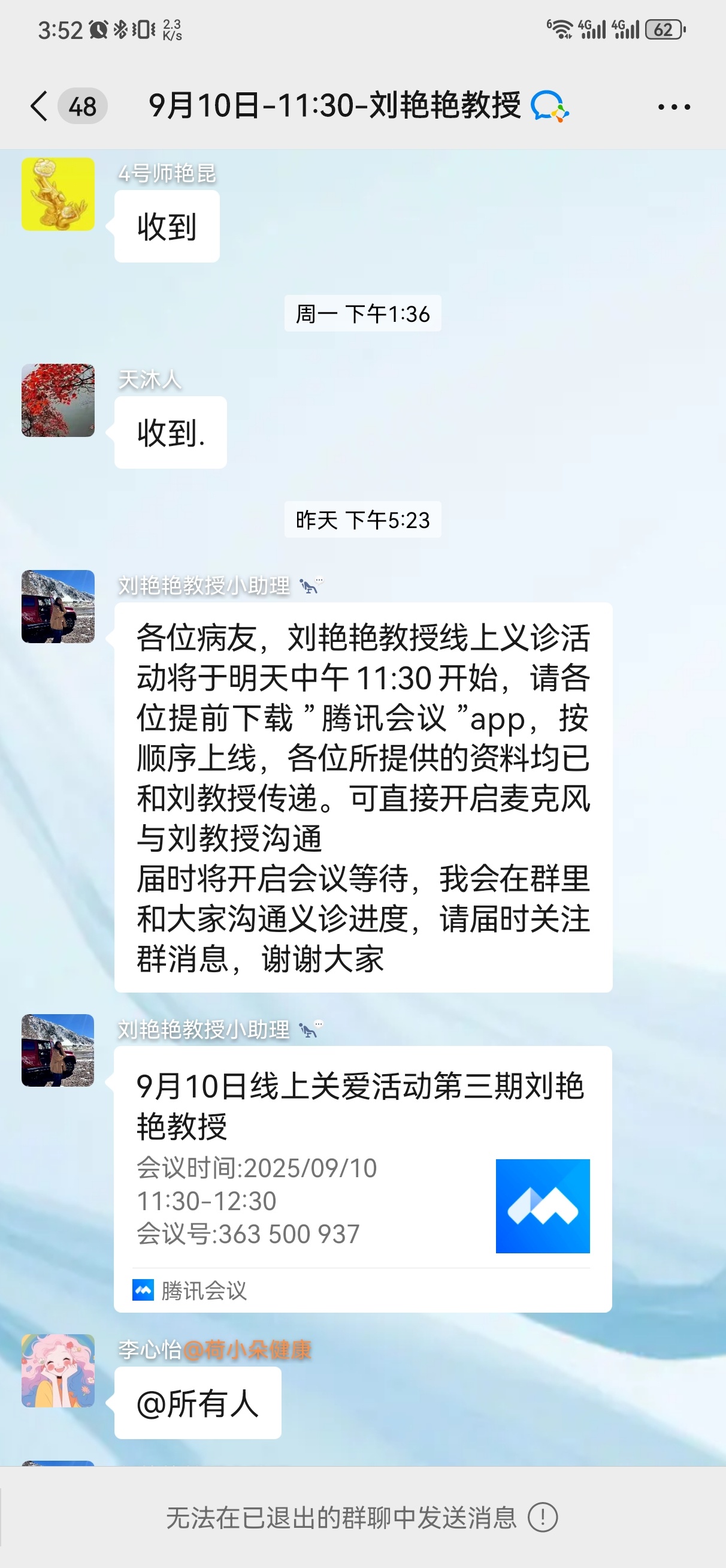Open the Tencent Meeting invitation card
Image resolution: width=726 pixels, height=1568 pixels.
pyautogui.click(x=362, y=1179)
